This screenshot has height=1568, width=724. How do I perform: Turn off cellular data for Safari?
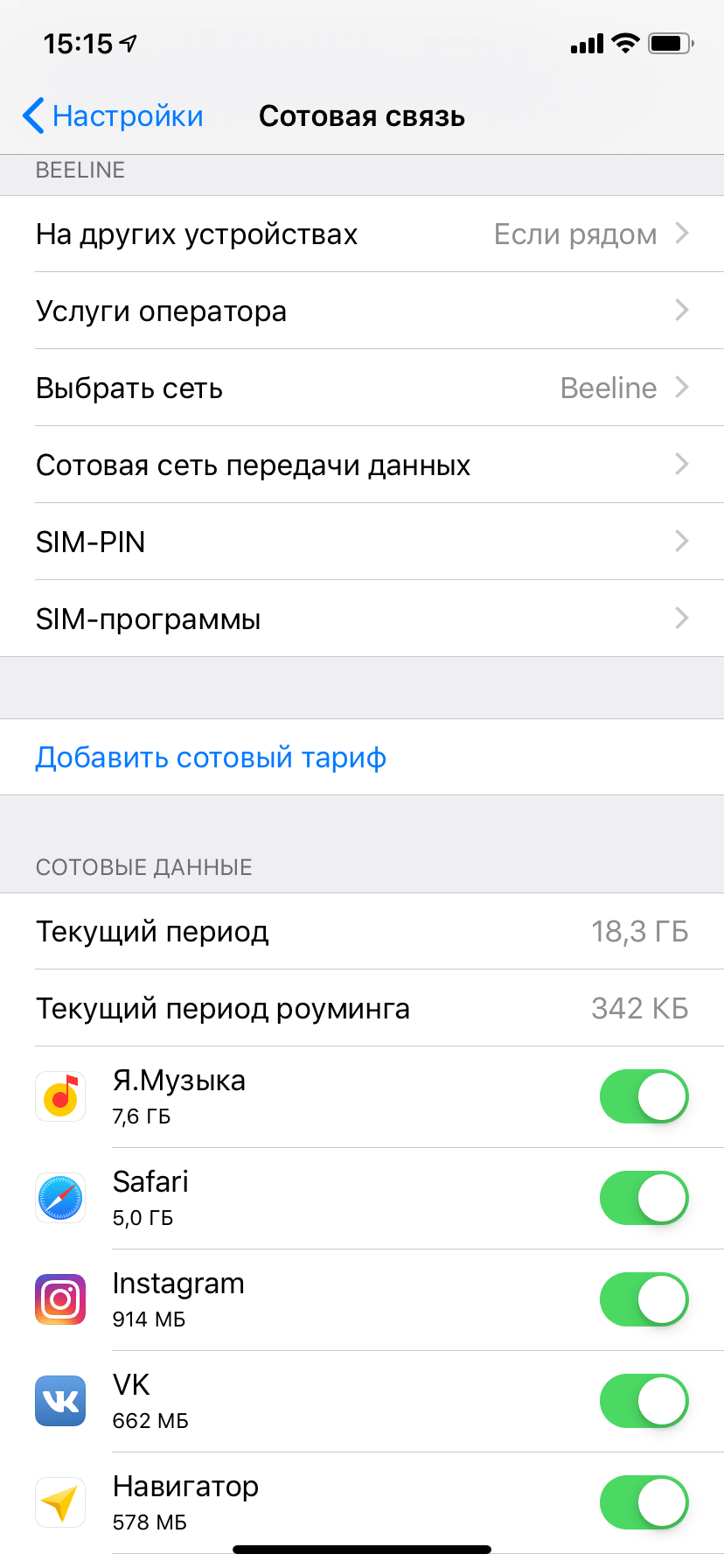pos(644,1198)
